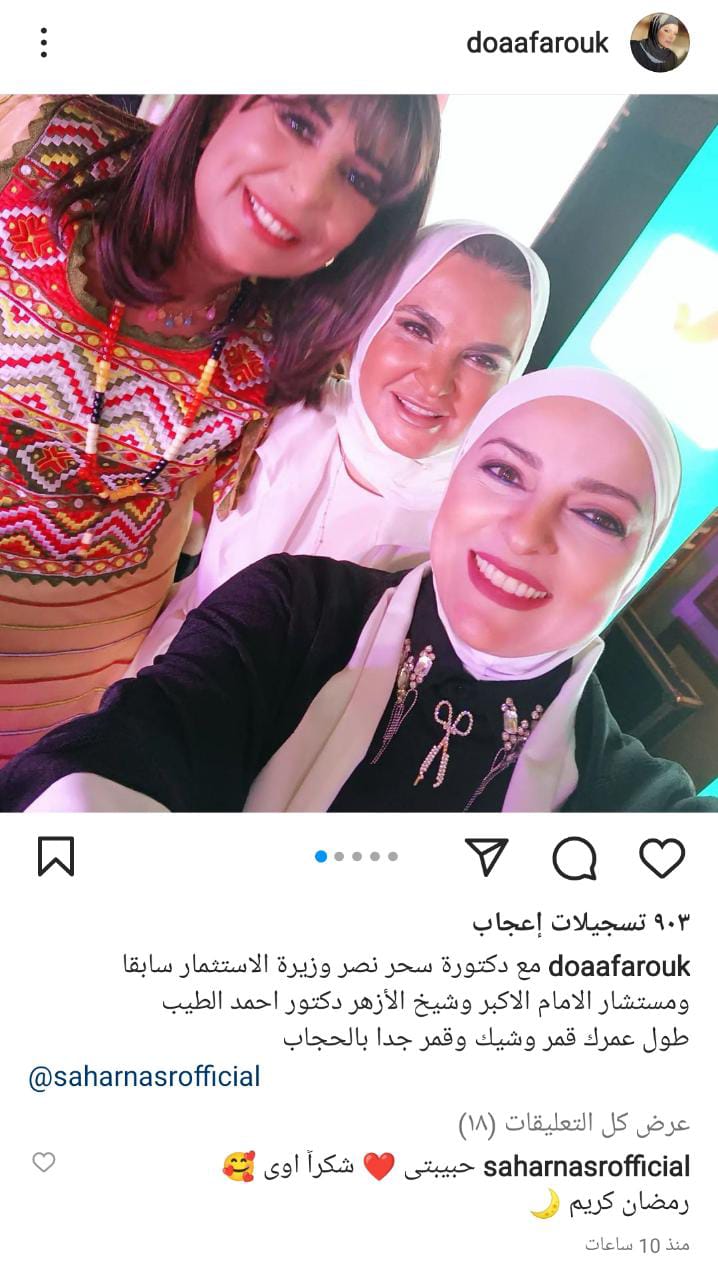Share the post with the paper plane icon
Image resolution: width=718 pixels, height=1280 pixels.
click(x=489, y=858)
